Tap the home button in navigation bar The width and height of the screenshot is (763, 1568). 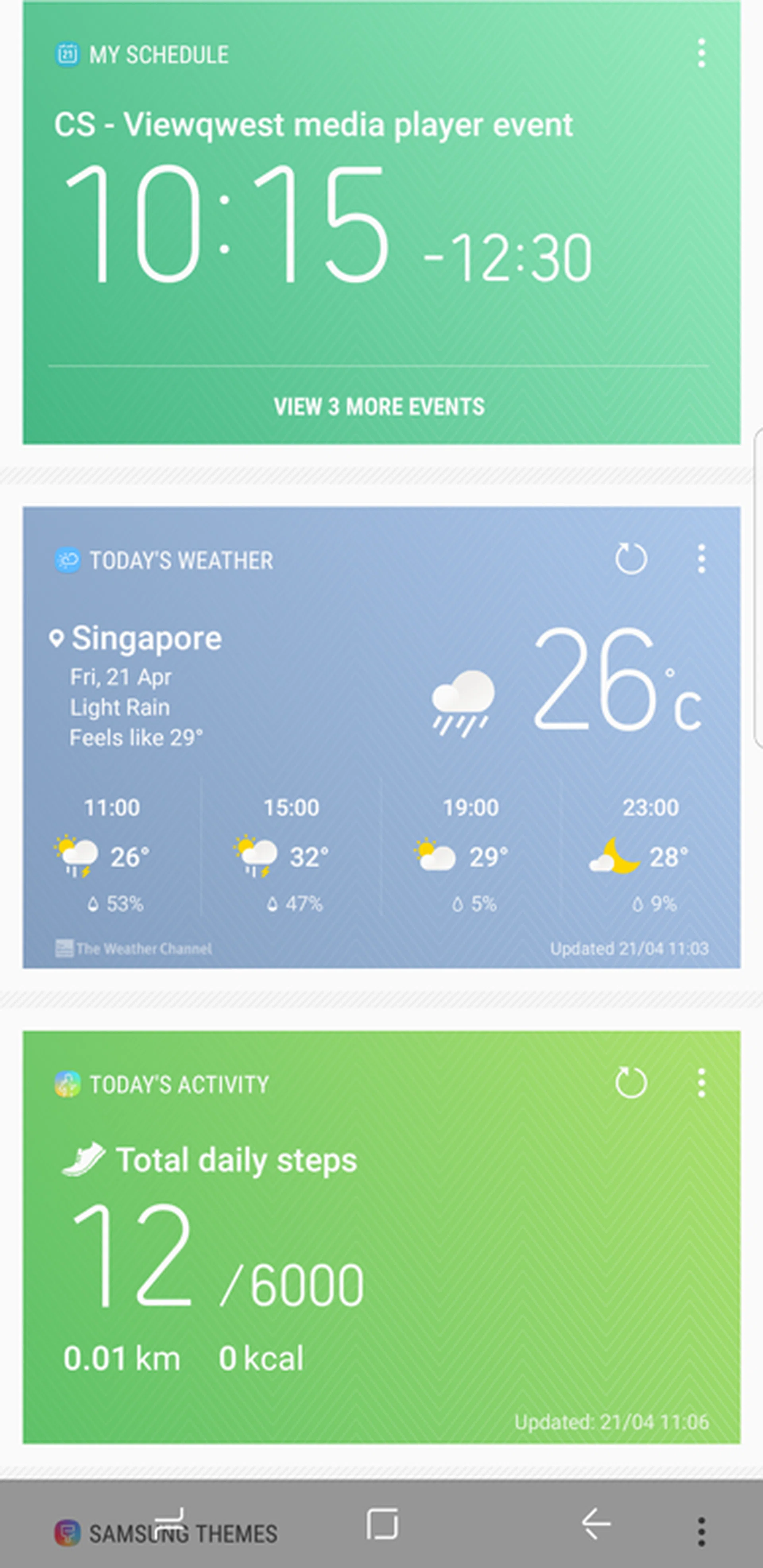tap(382, 1524)
